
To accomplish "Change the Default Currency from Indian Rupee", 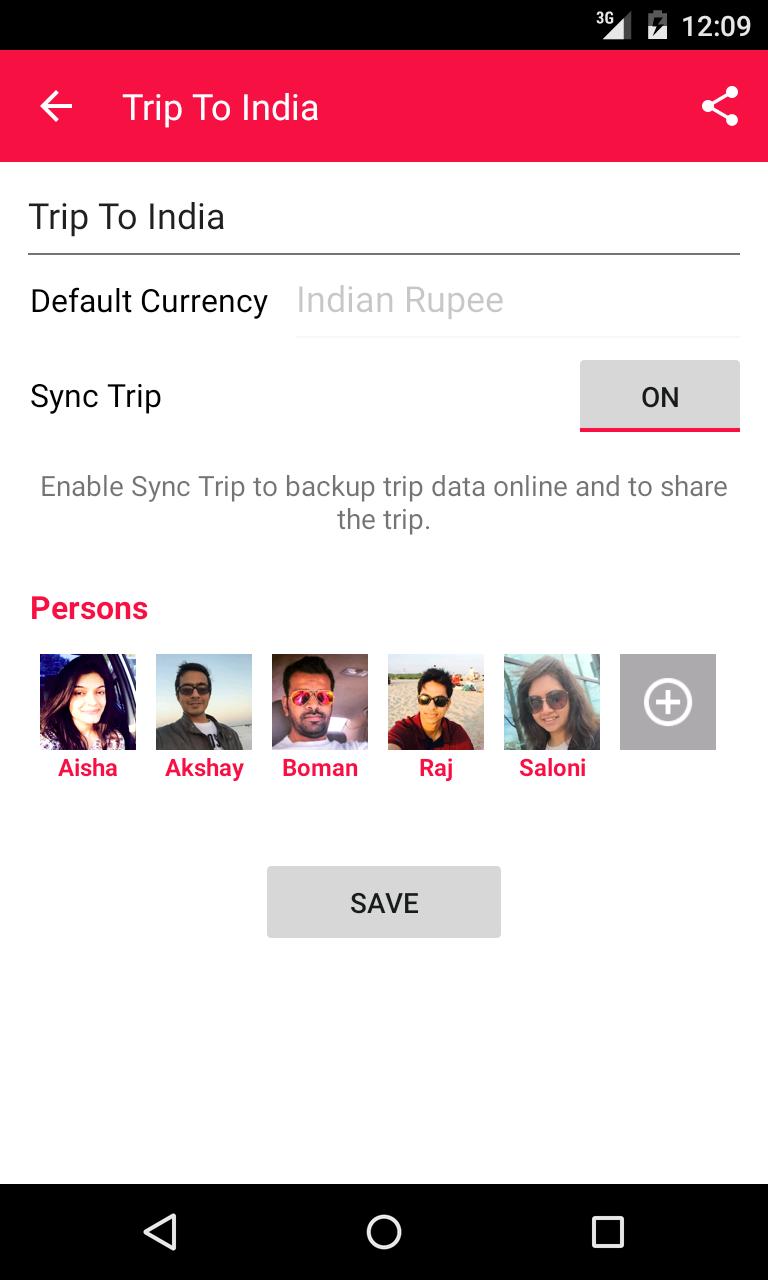I will (x=516, y=301).
